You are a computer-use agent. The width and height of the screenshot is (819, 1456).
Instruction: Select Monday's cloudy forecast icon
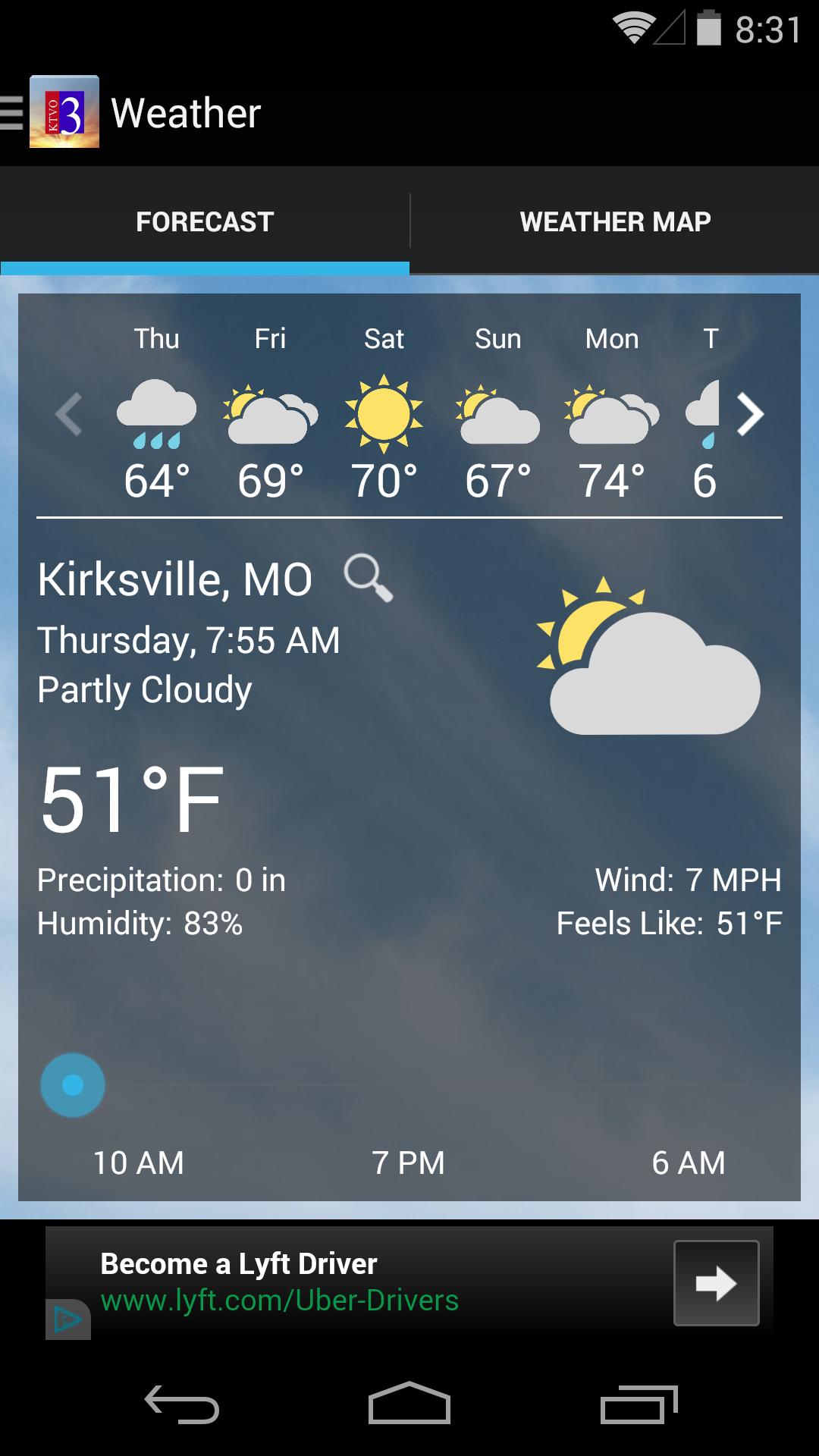611,417
